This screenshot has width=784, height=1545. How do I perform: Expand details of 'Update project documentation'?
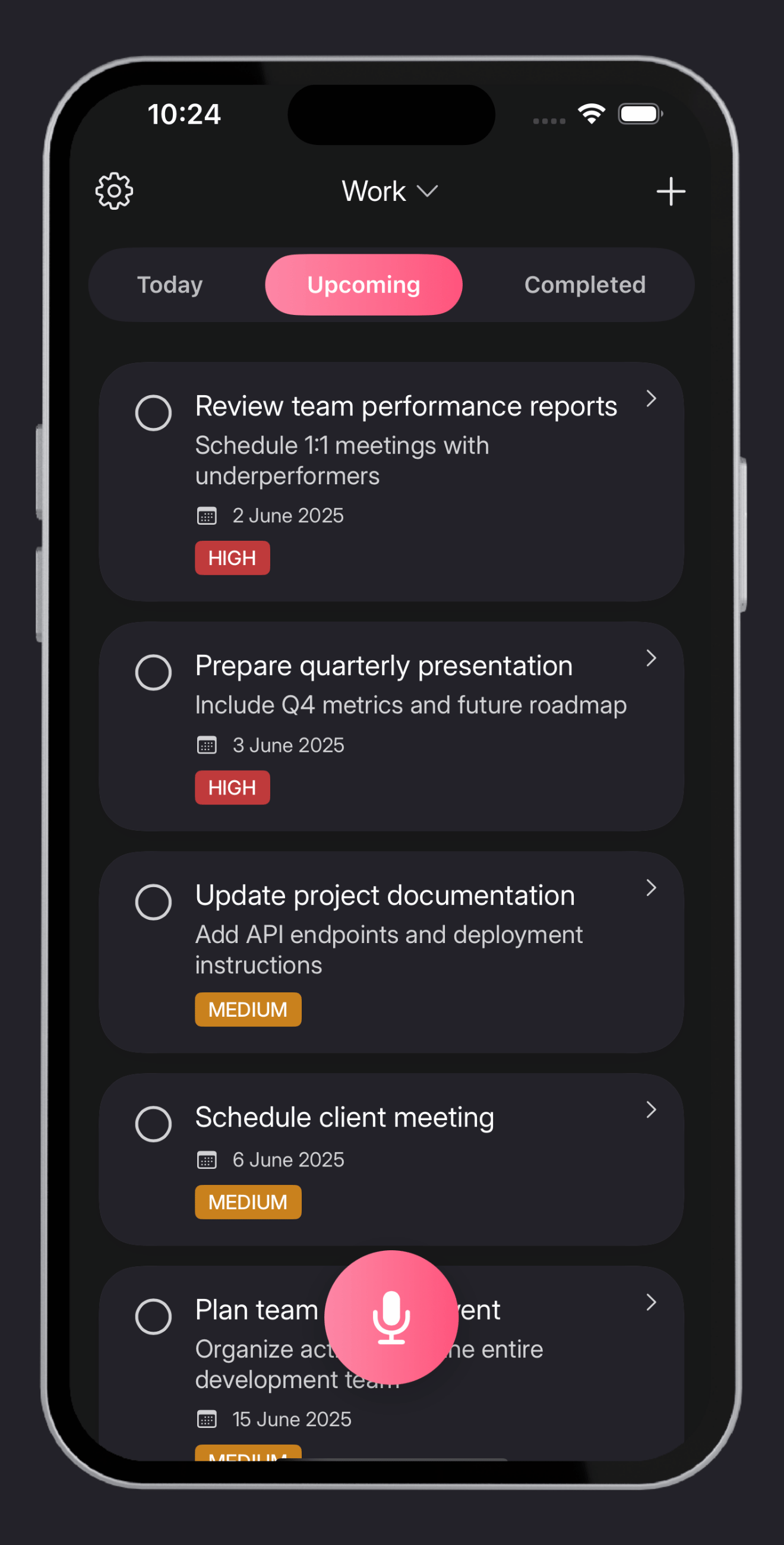[652, 888]
